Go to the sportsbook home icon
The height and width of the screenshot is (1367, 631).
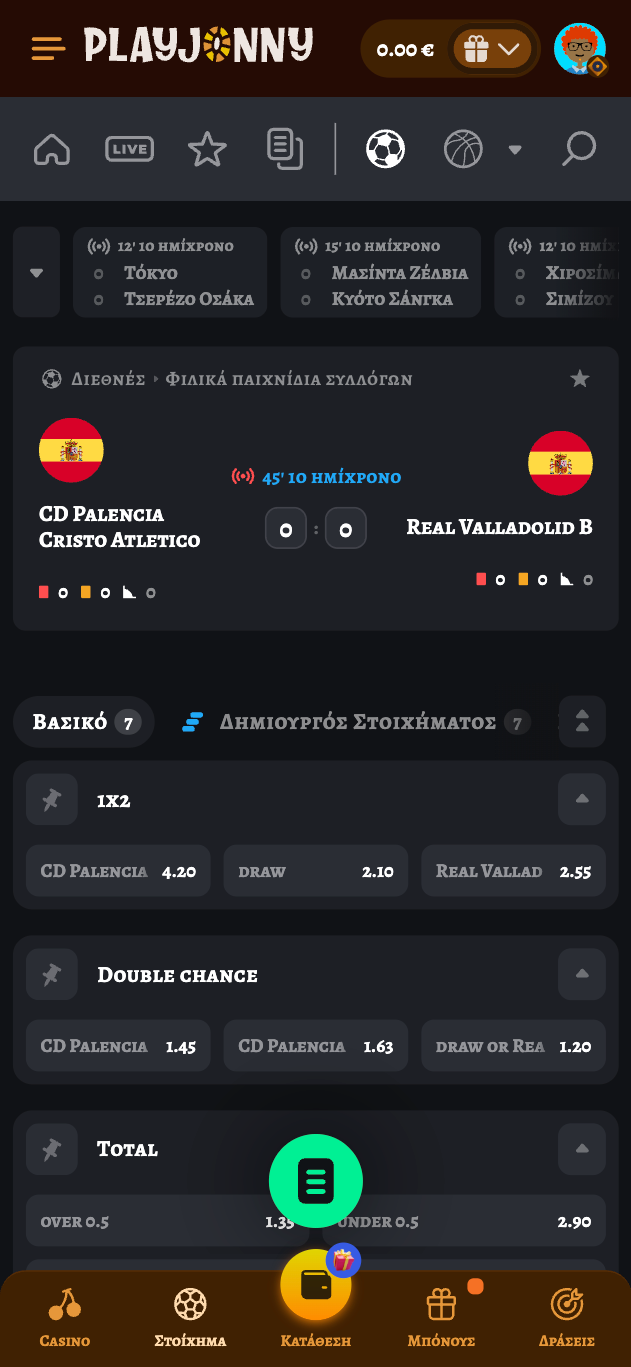[52, 150]
